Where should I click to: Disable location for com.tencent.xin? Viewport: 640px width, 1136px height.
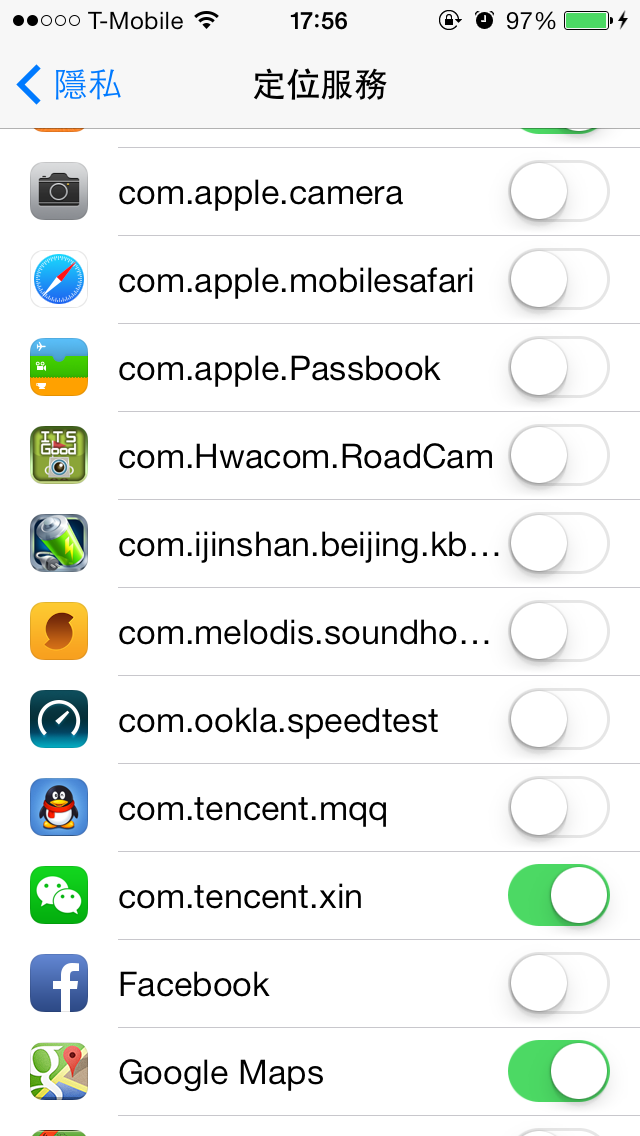tap(558, 896)
